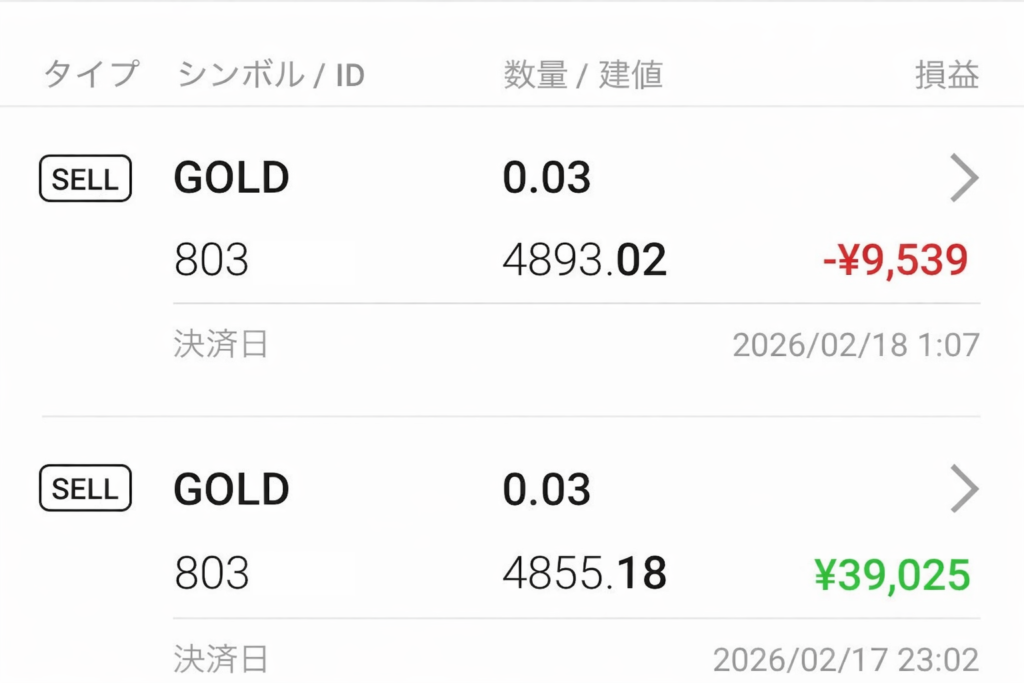The width and height of the screenshot is (1024, 683).
Task: Open the GOLD trade with -¥9,539 loss
Action: pos(963,180)
